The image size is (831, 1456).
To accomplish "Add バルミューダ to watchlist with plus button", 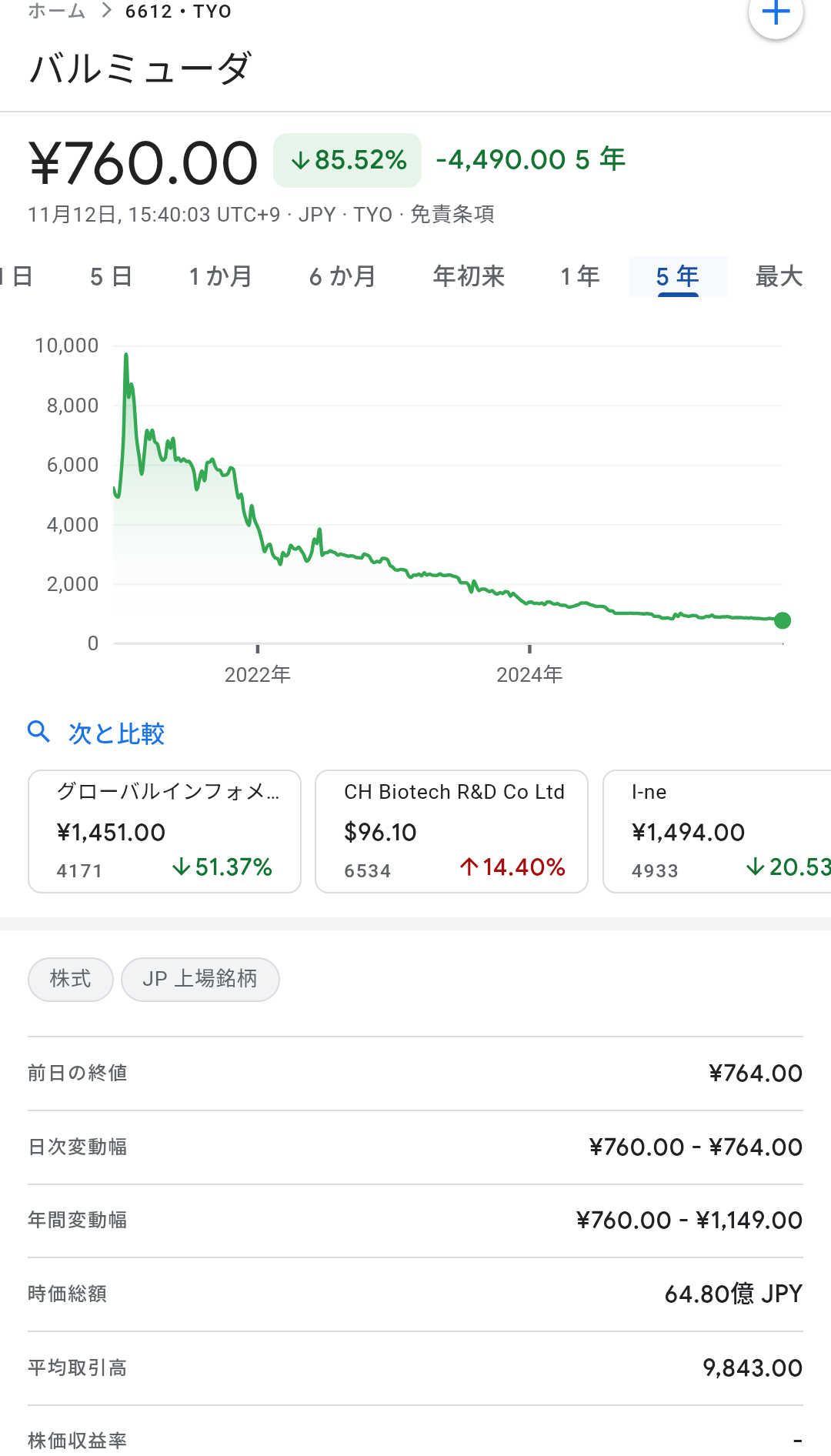I will click(x=776, y=12).
